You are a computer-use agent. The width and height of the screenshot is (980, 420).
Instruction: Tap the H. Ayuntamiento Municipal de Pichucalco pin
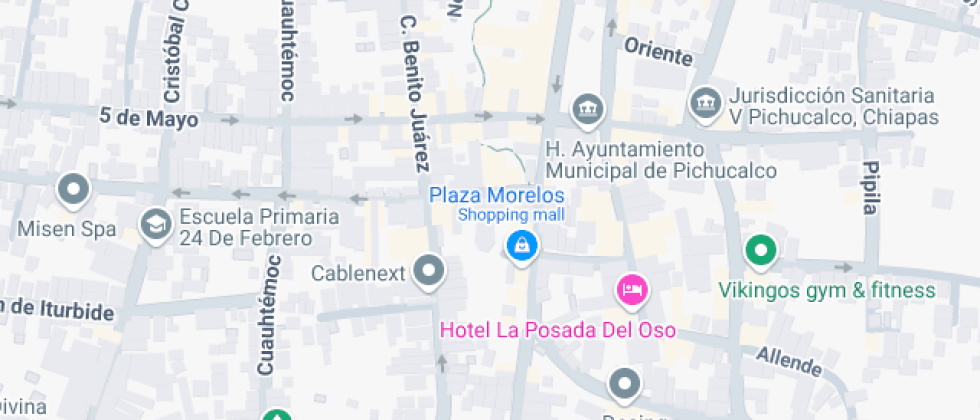(585, 108)
